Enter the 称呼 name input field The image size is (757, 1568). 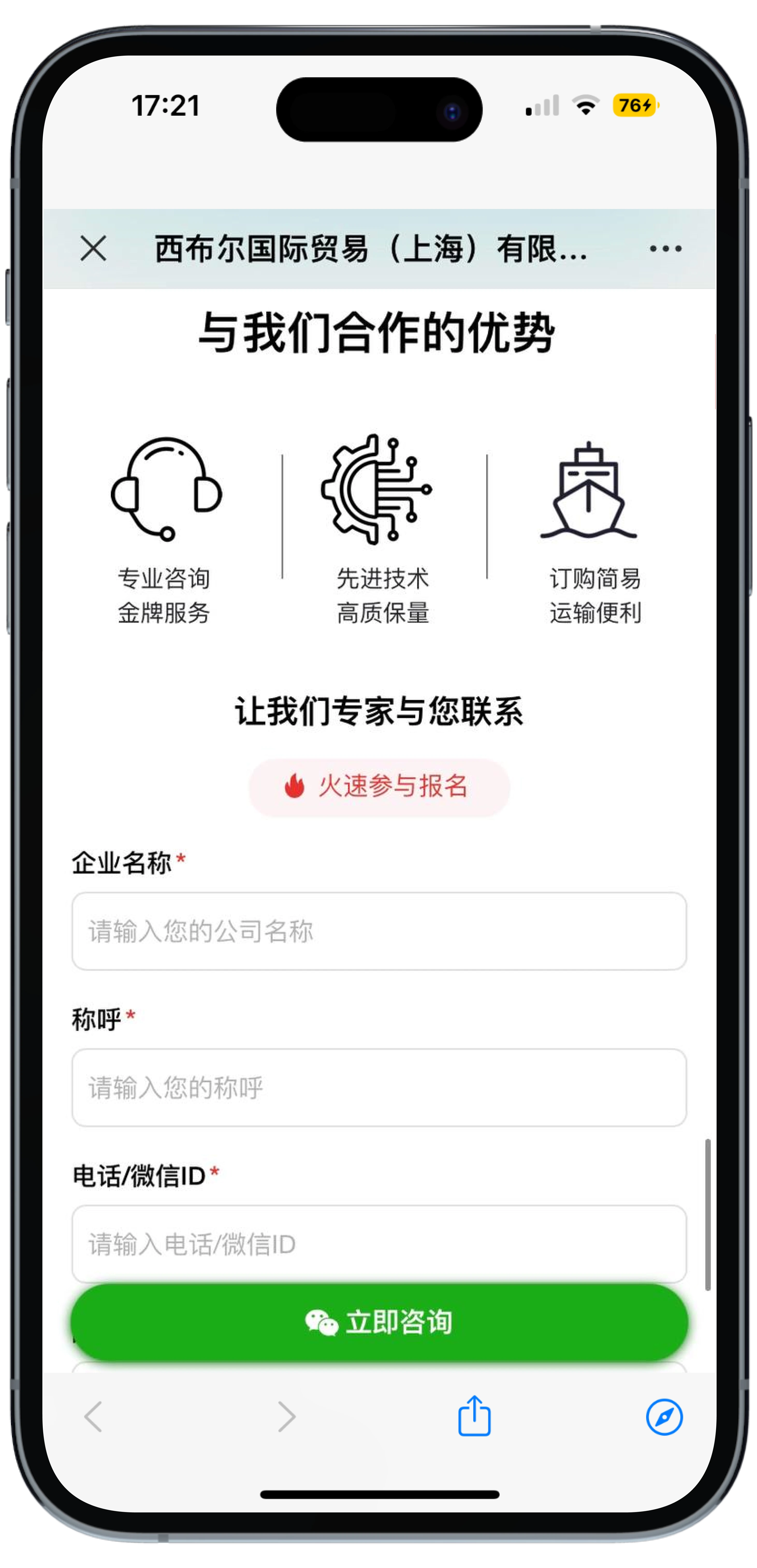378,1087
